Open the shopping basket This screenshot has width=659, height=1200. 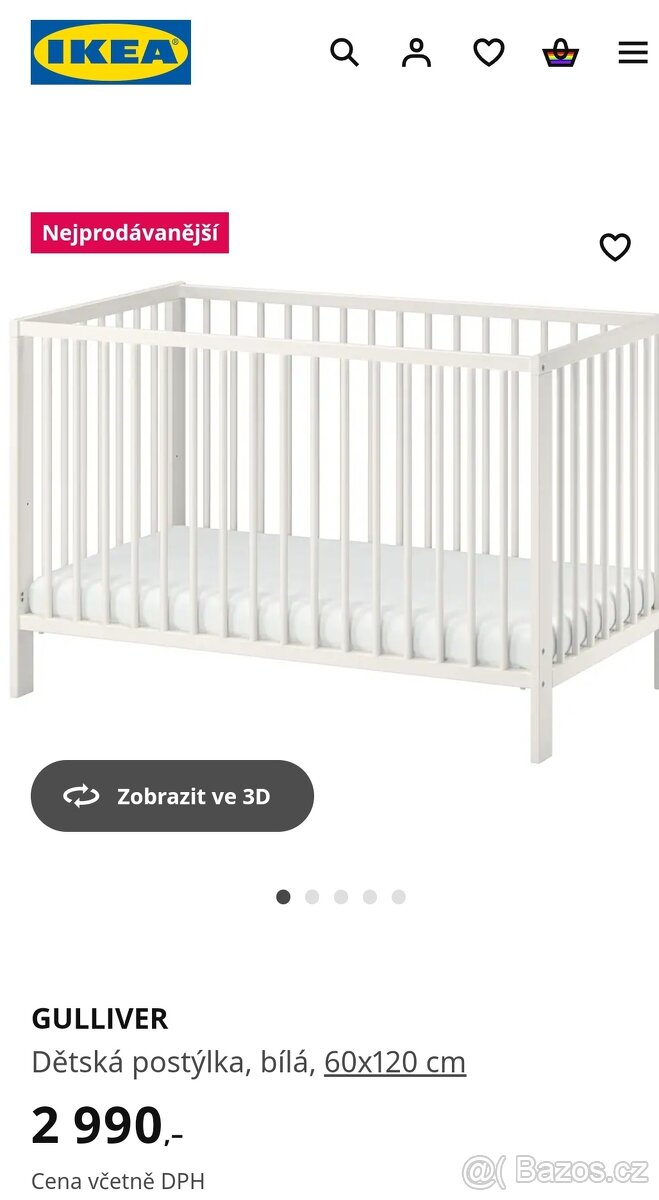[x=561, y=52]
